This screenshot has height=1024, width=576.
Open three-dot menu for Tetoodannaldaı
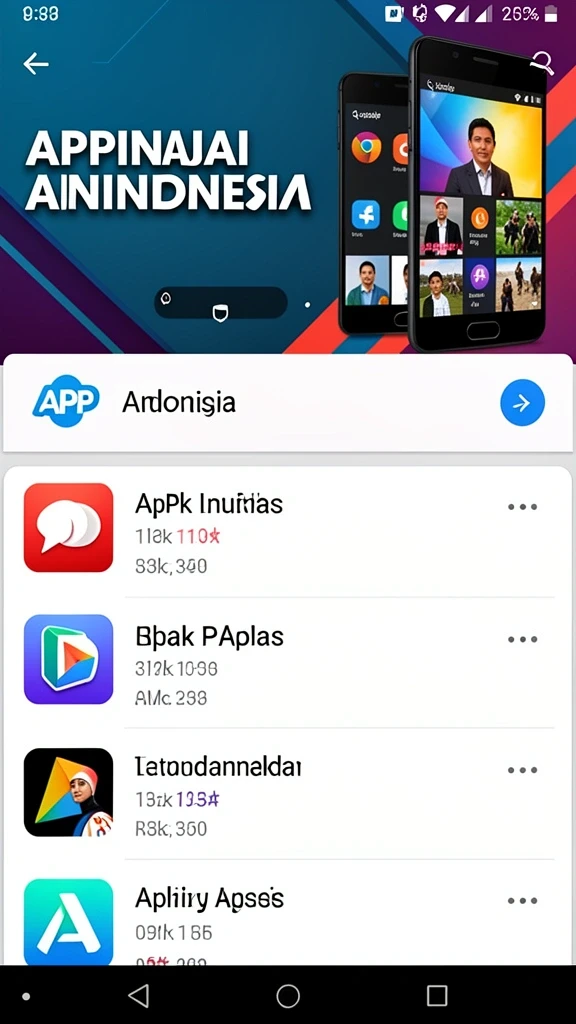(522, 771)
